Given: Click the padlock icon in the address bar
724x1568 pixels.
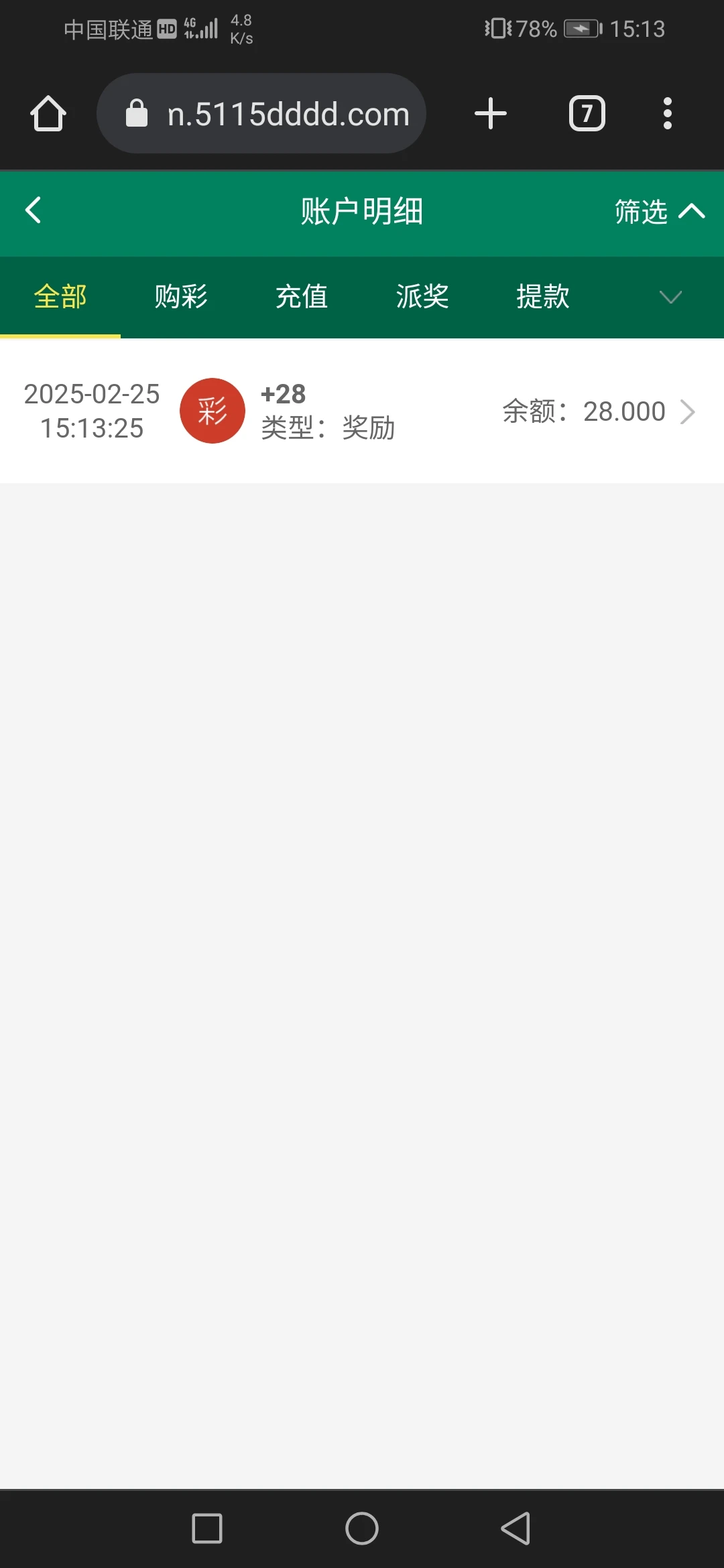Looking at the screenshot, I should tap(136, 113).
